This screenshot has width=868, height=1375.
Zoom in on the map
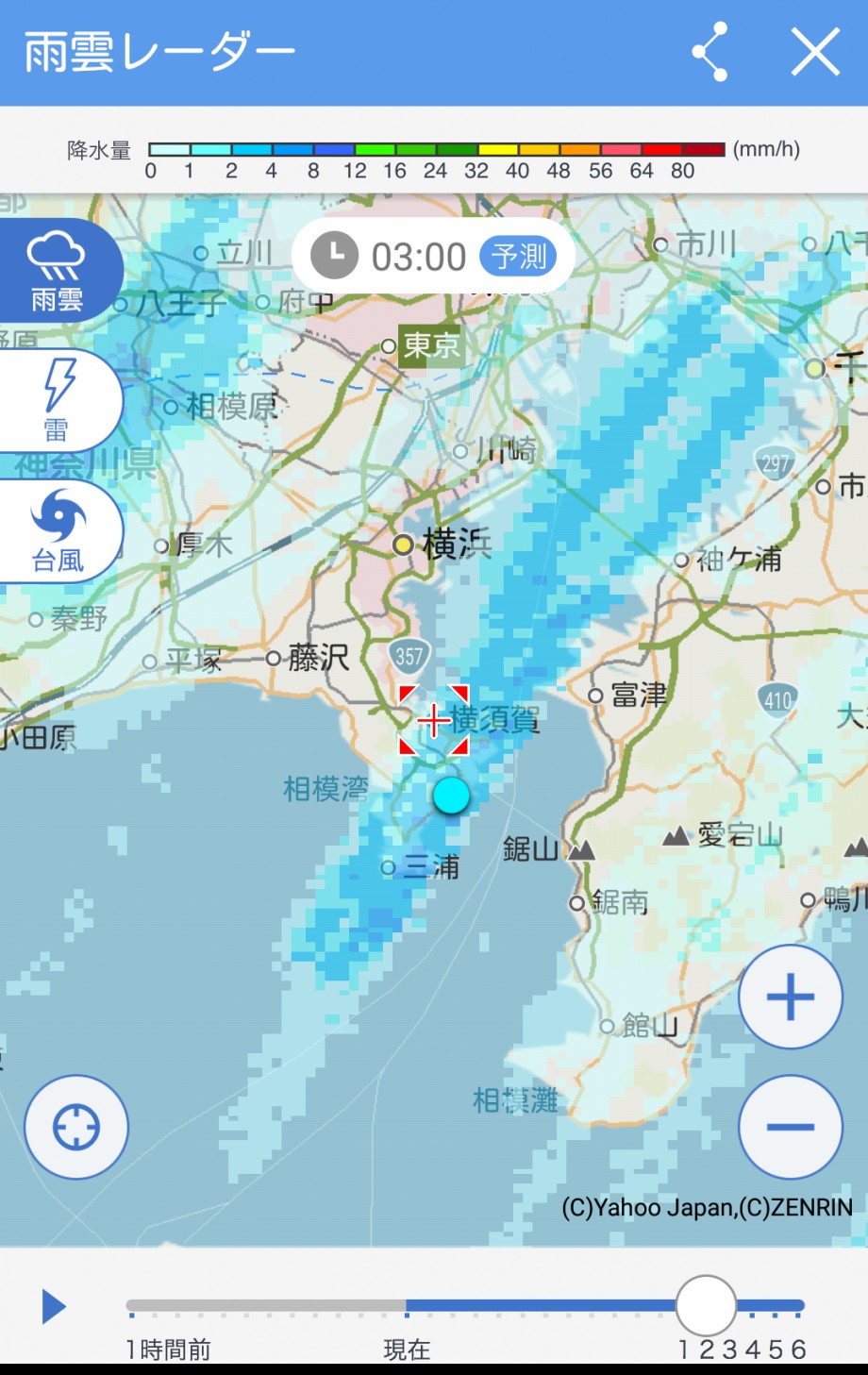click(x=790, y=997)
